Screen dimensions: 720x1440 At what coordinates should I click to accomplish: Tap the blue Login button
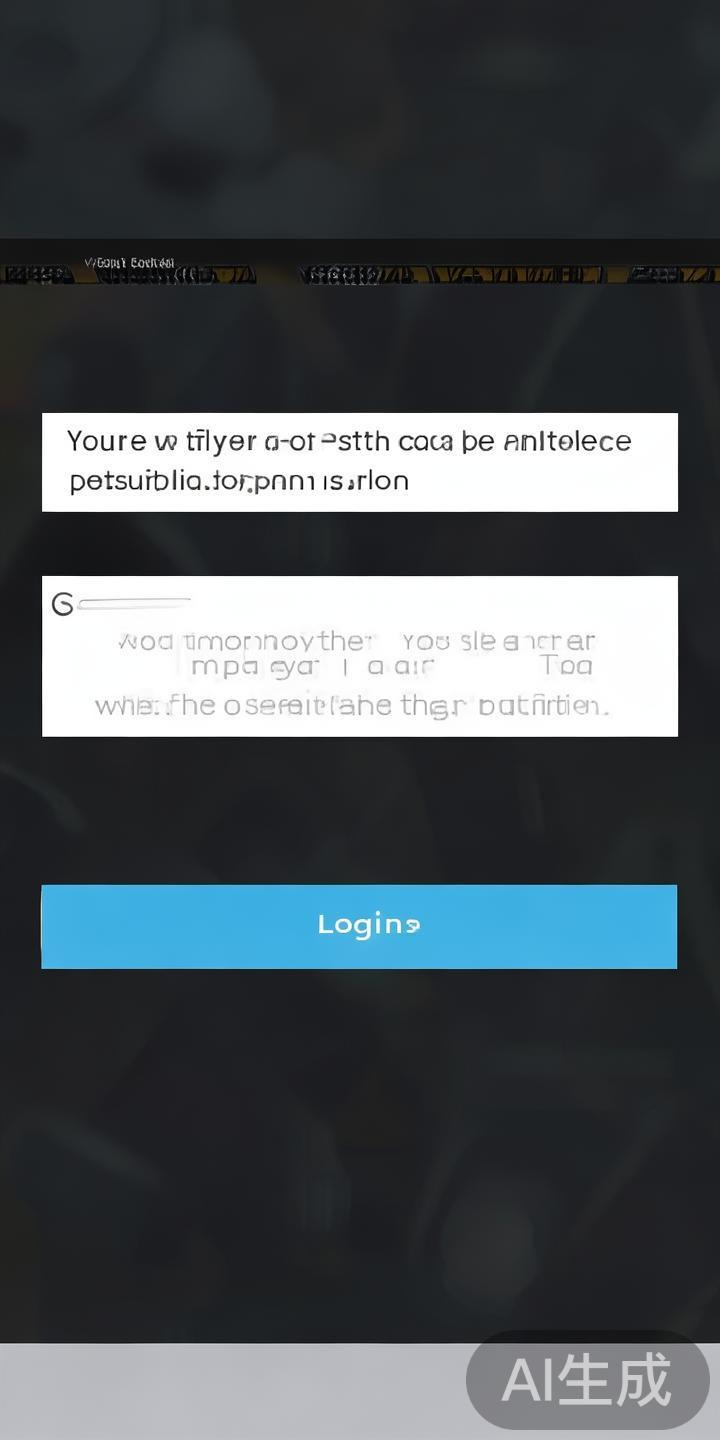[x=359, y=926]
